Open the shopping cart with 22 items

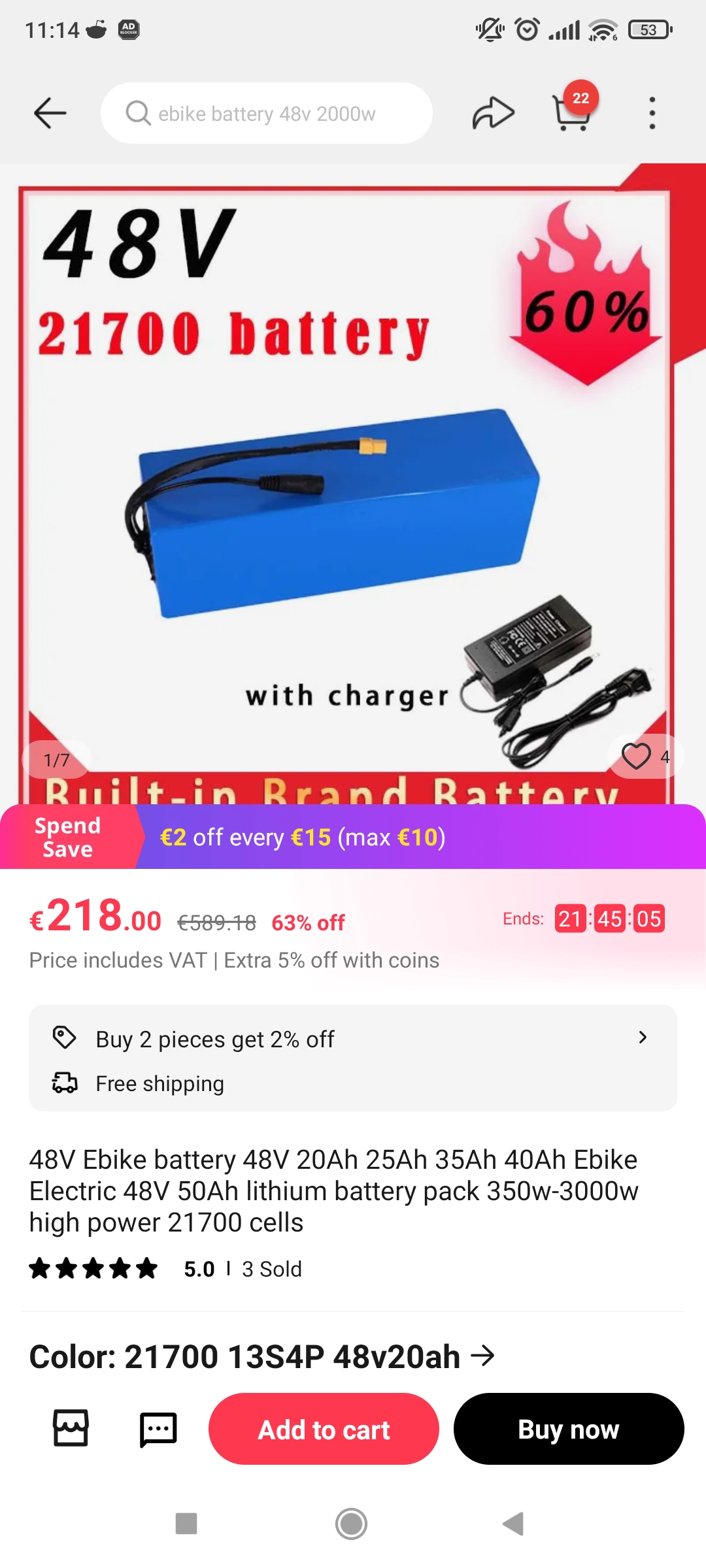click(573, 108)
